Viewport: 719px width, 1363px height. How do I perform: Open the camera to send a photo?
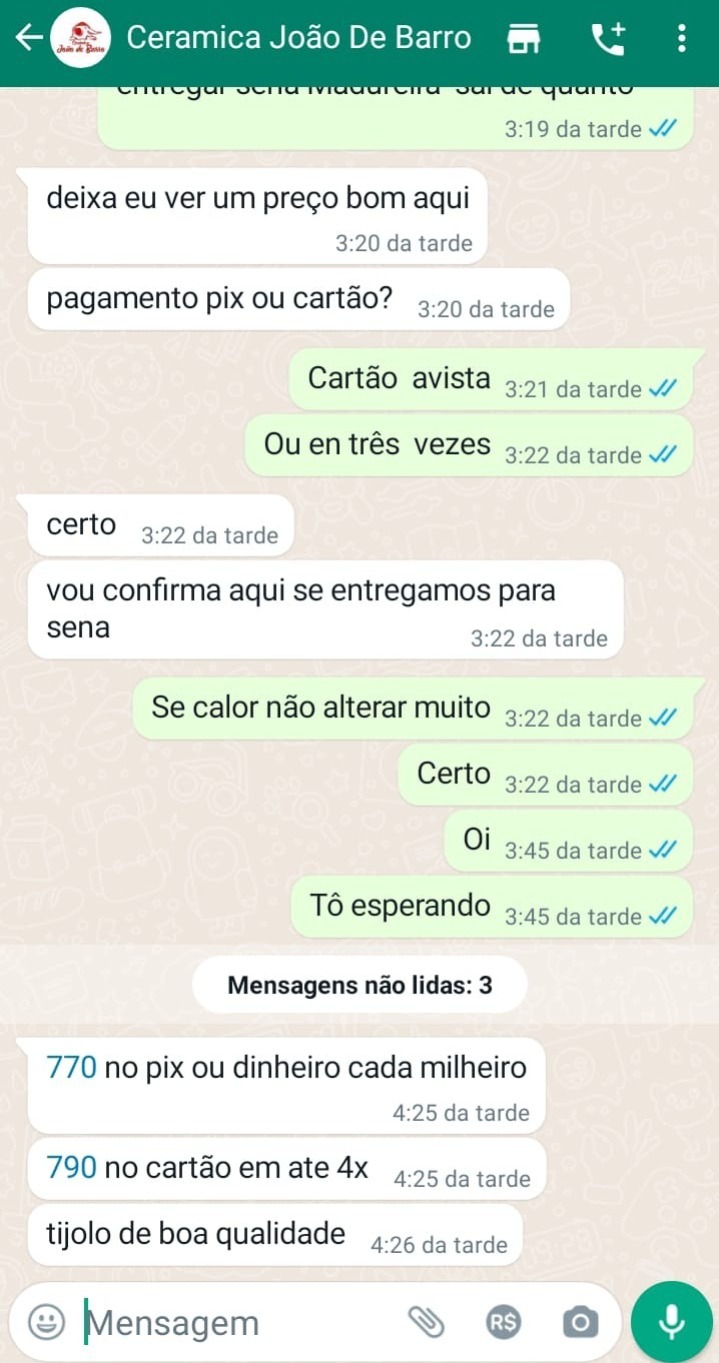coord(579,1323)
